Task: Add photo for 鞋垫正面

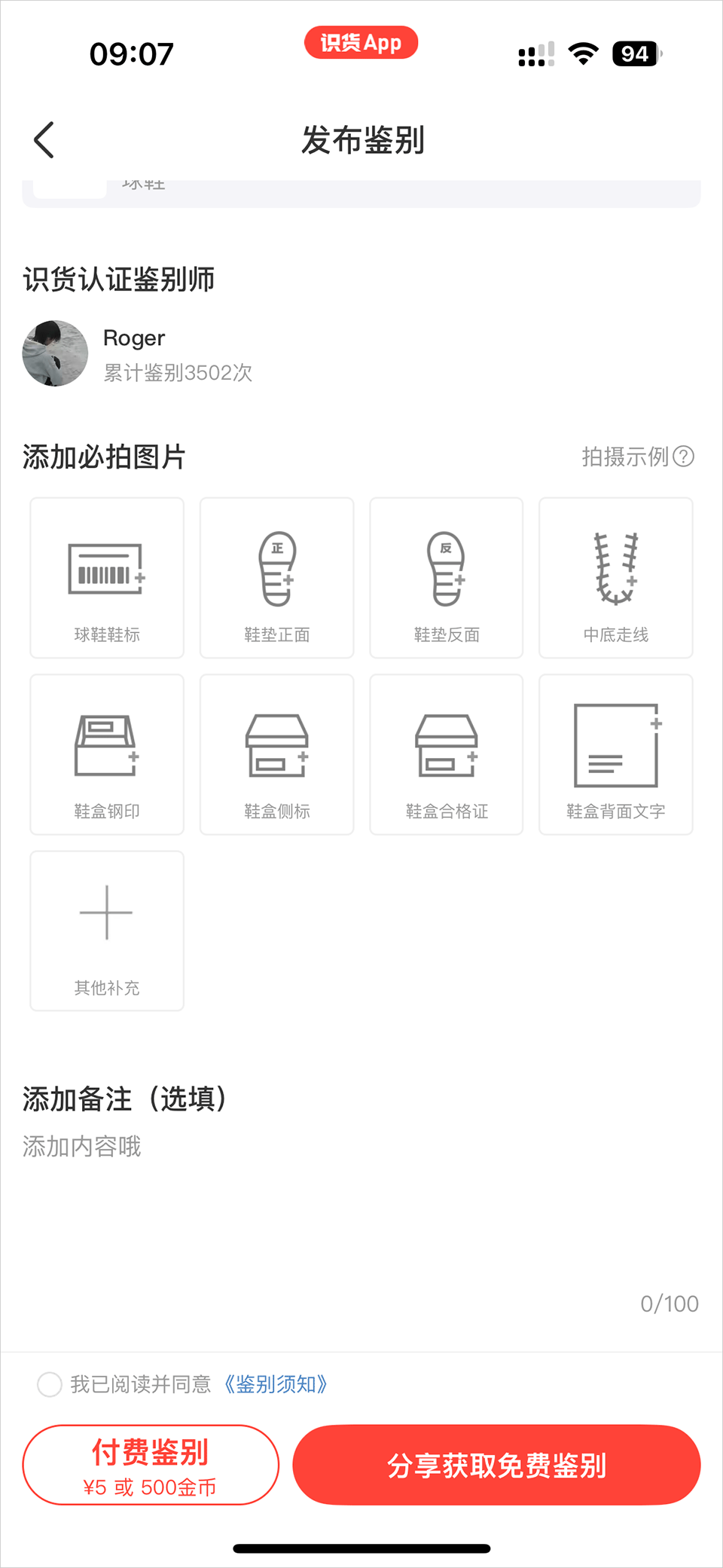Action: tap(276, 578)
